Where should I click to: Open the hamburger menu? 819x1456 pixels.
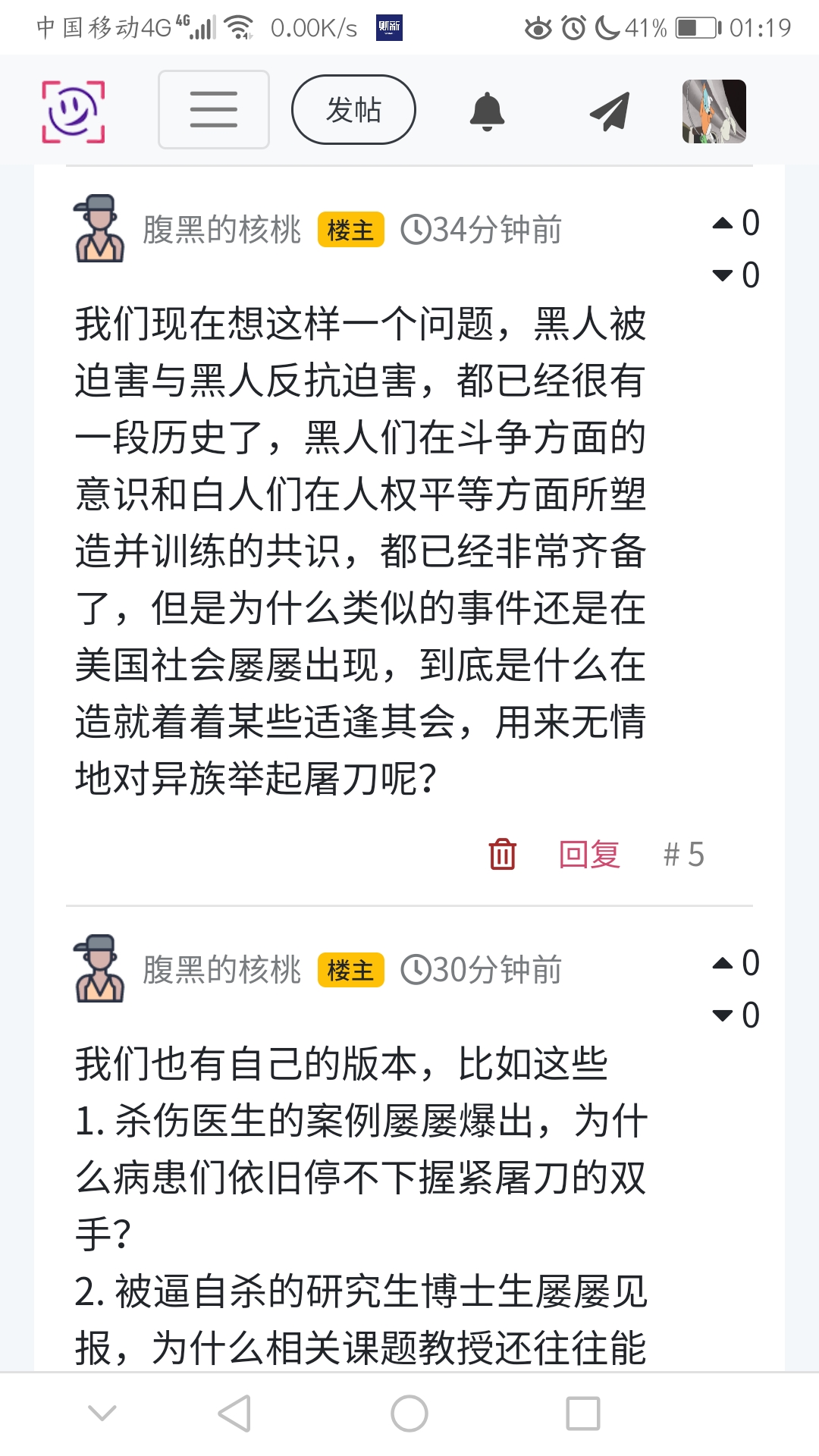pos(213,109)
